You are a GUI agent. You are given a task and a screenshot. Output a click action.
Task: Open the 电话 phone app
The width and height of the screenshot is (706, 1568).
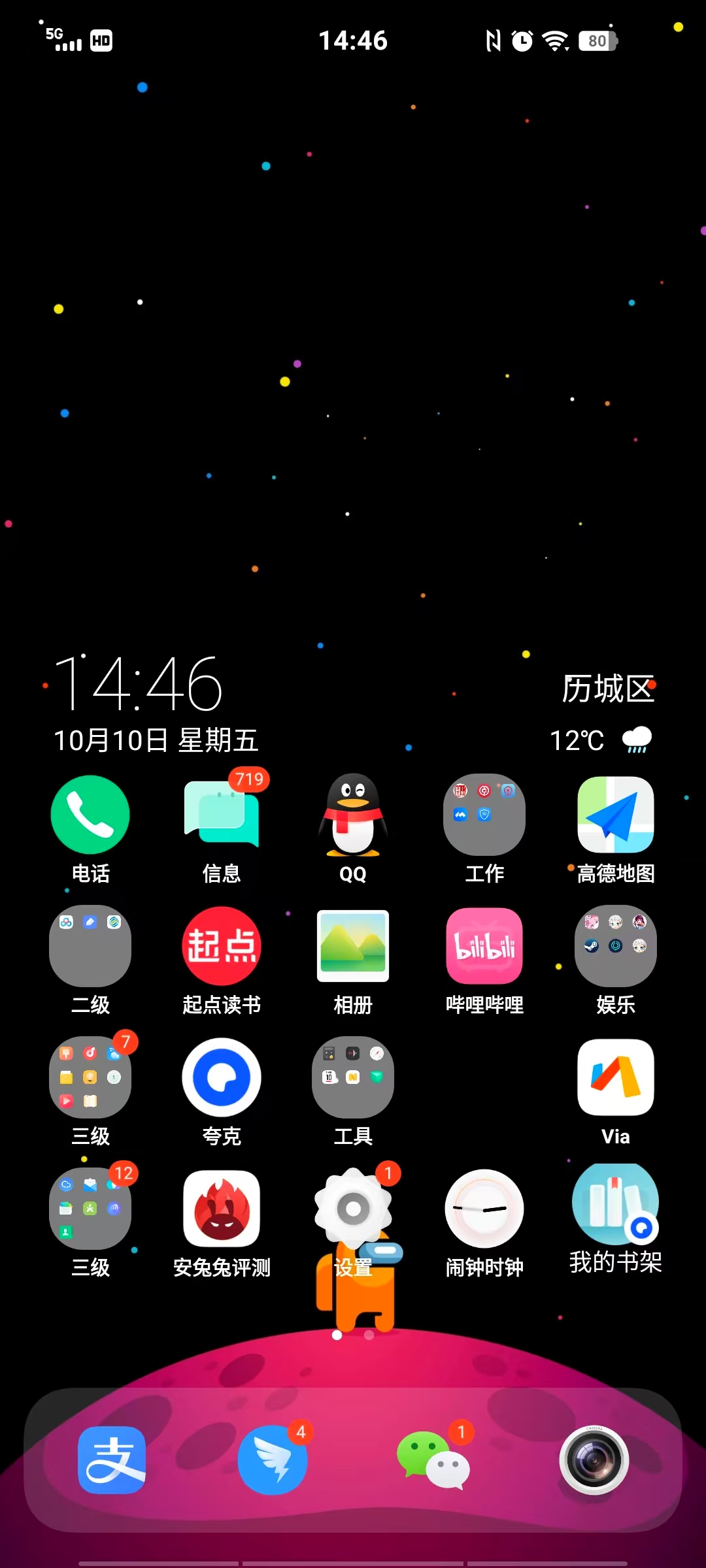90,815
